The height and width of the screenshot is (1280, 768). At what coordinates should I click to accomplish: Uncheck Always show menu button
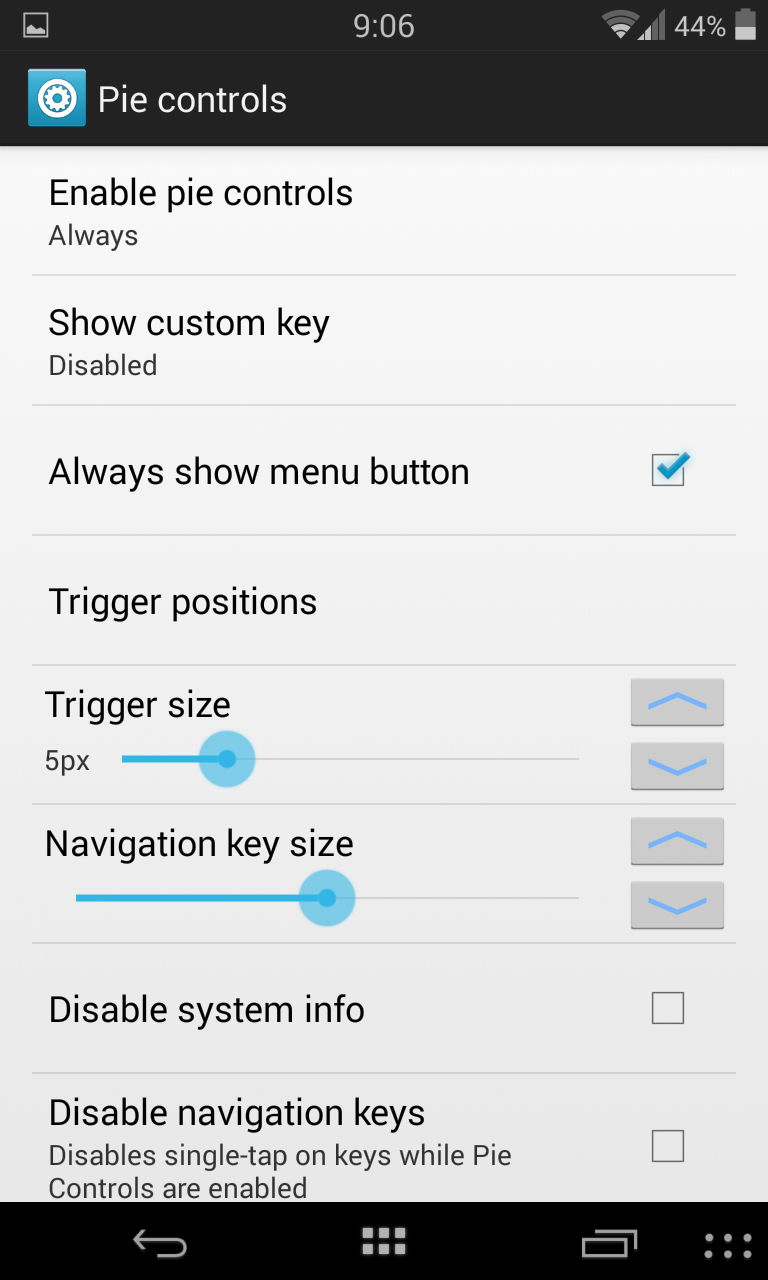pyautogui.click(x=668, y=470)
